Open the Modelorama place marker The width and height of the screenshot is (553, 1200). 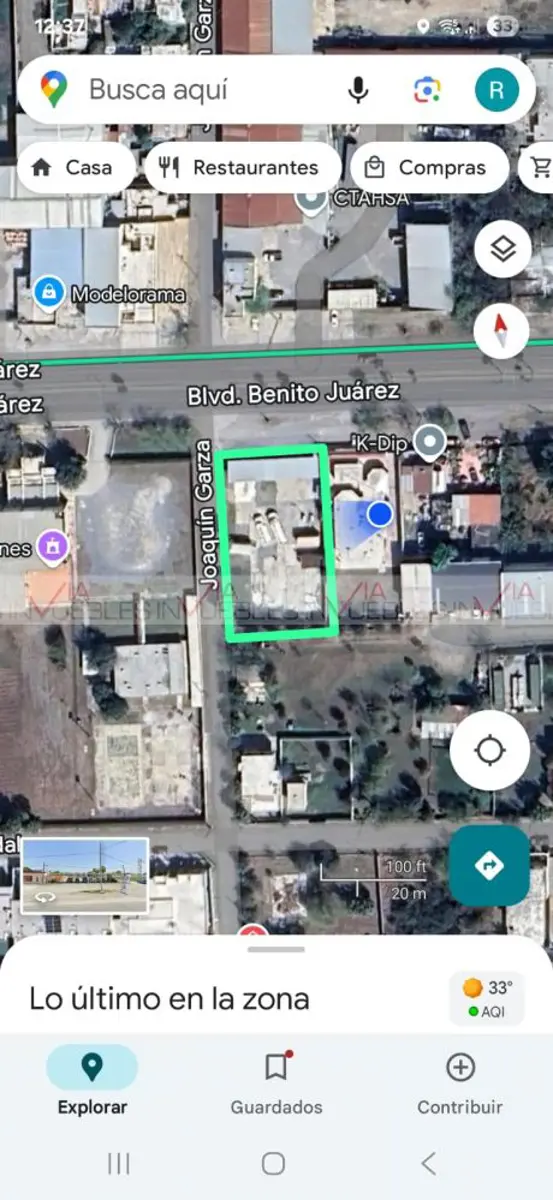(47, 293)
